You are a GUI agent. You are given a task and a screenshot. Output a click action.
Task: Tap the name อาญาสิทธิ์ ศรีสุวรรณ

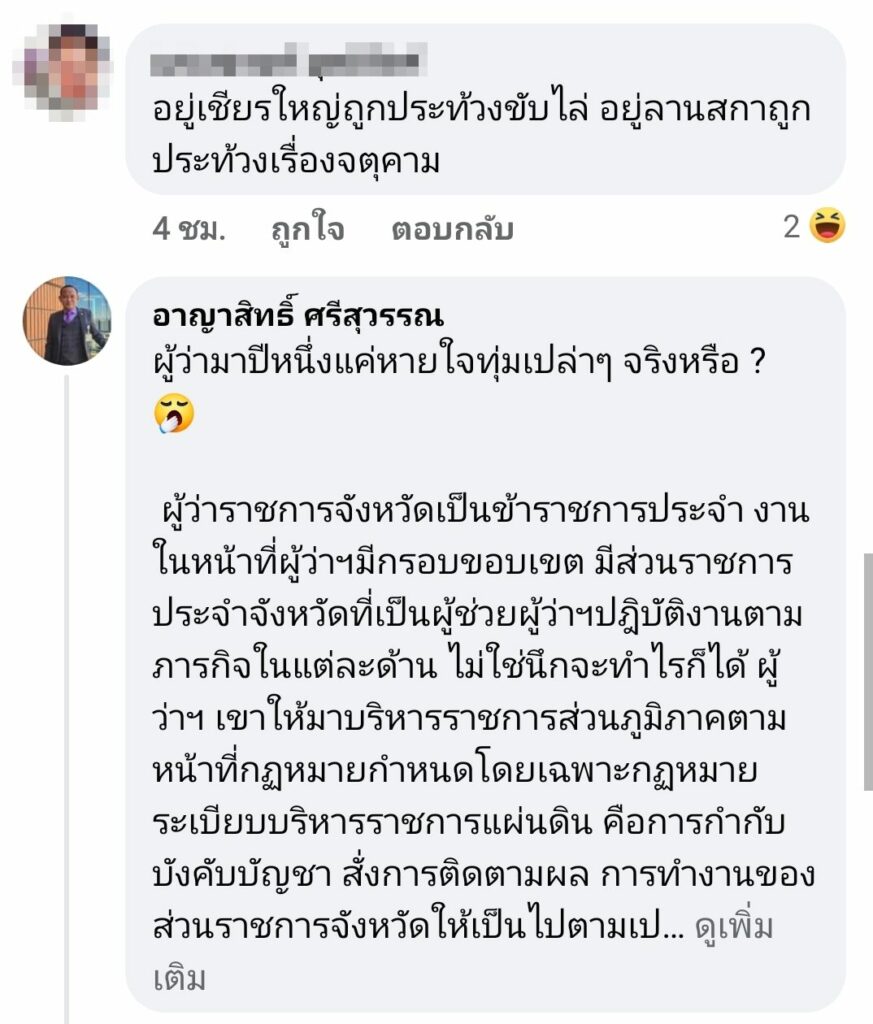[x=298, y=317]
